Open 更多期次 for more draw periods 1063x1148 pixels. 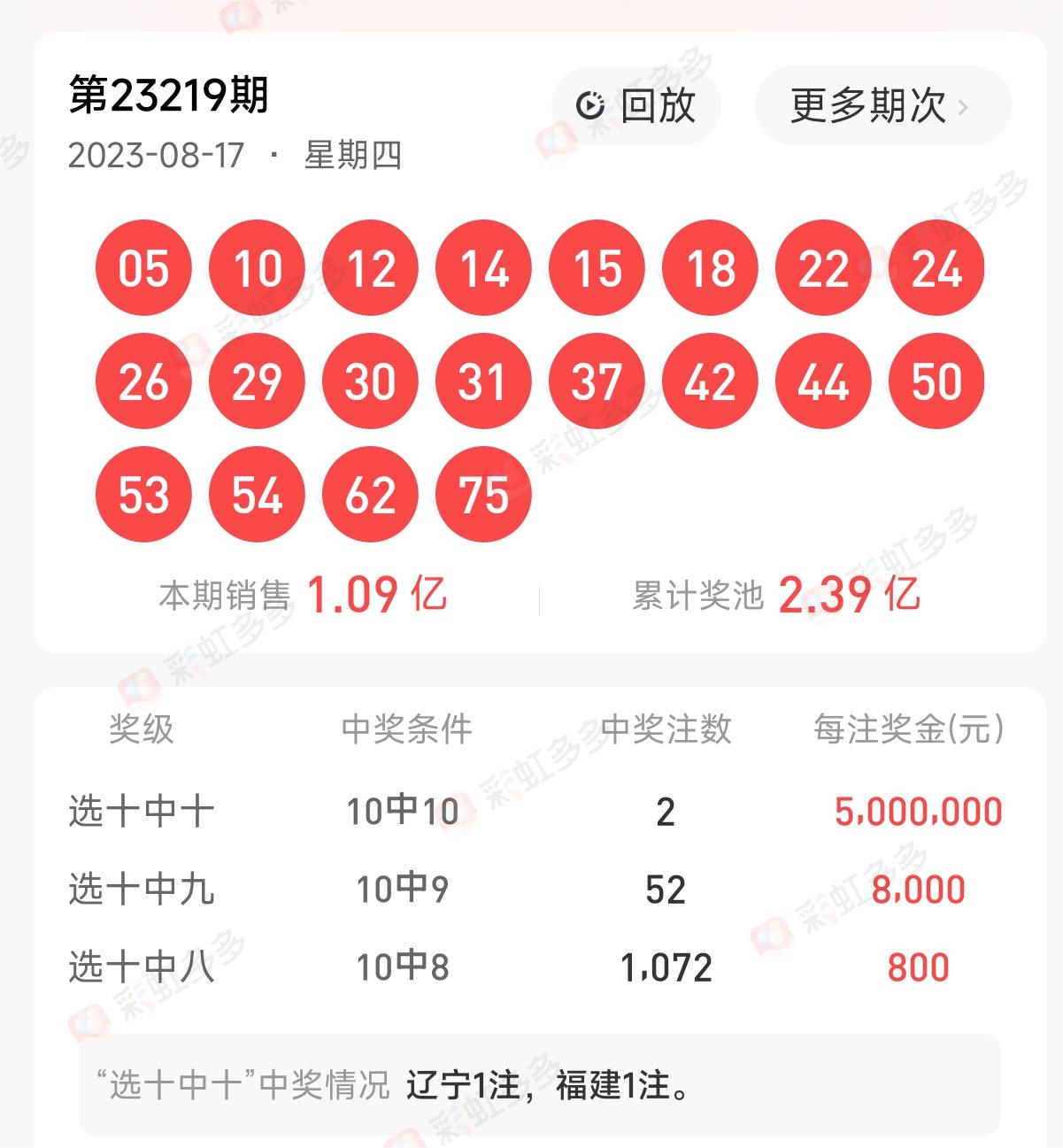(882, 105)
